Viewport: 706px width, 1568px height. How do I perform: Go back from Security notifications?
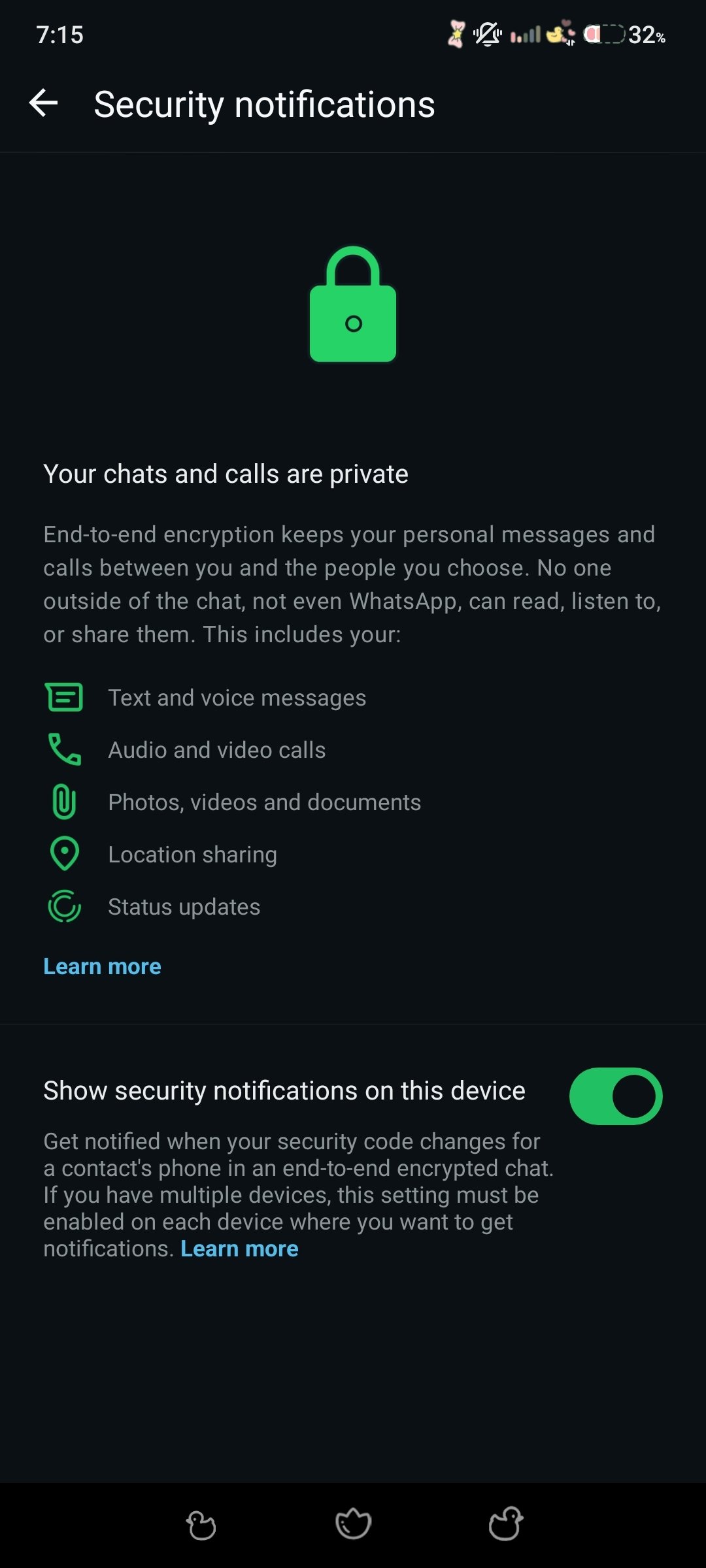tap(43, 103)
